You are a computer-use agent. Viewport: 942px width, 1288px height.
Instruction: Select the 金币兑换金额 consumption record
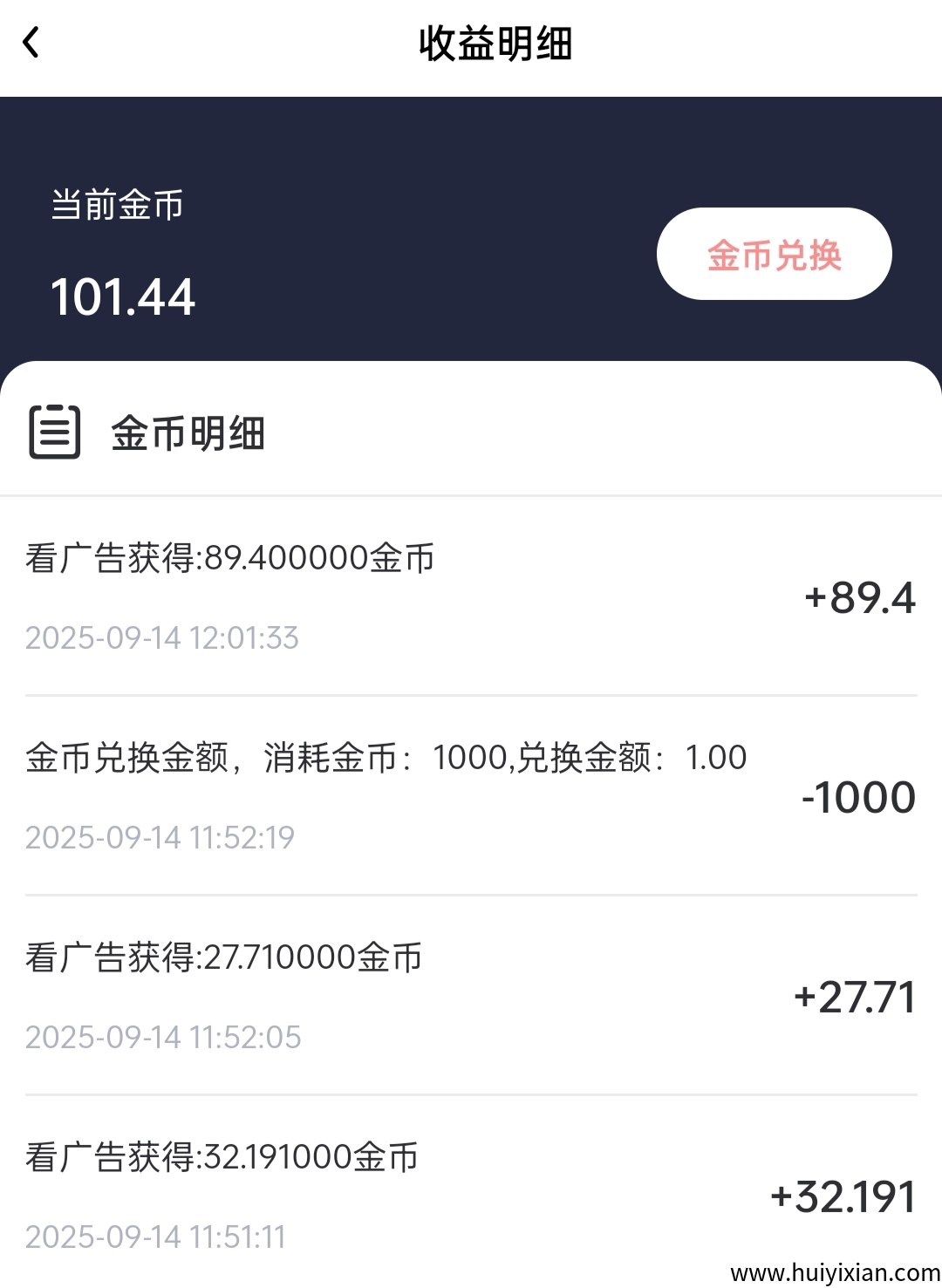pyautogui.click(x=384, y=757)
